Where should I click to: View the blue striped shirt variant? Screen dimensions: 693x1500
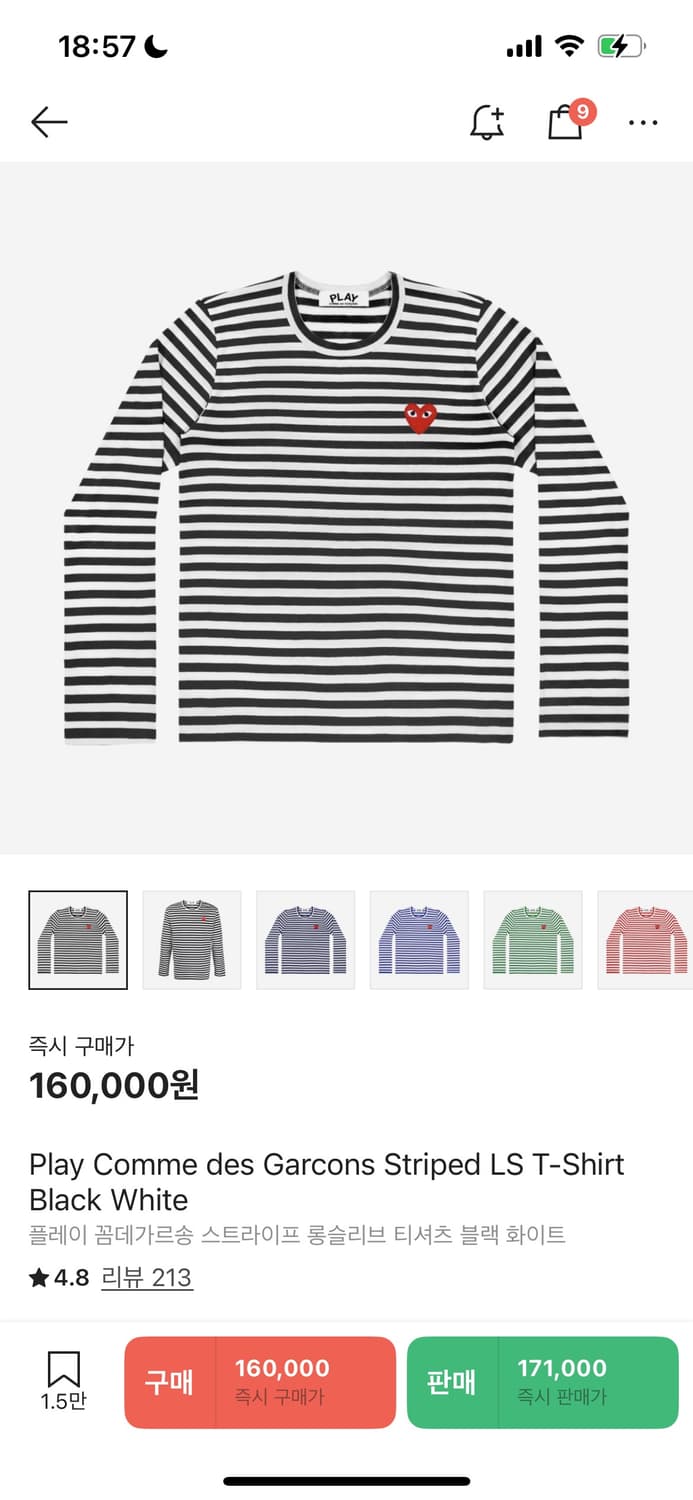419,940
